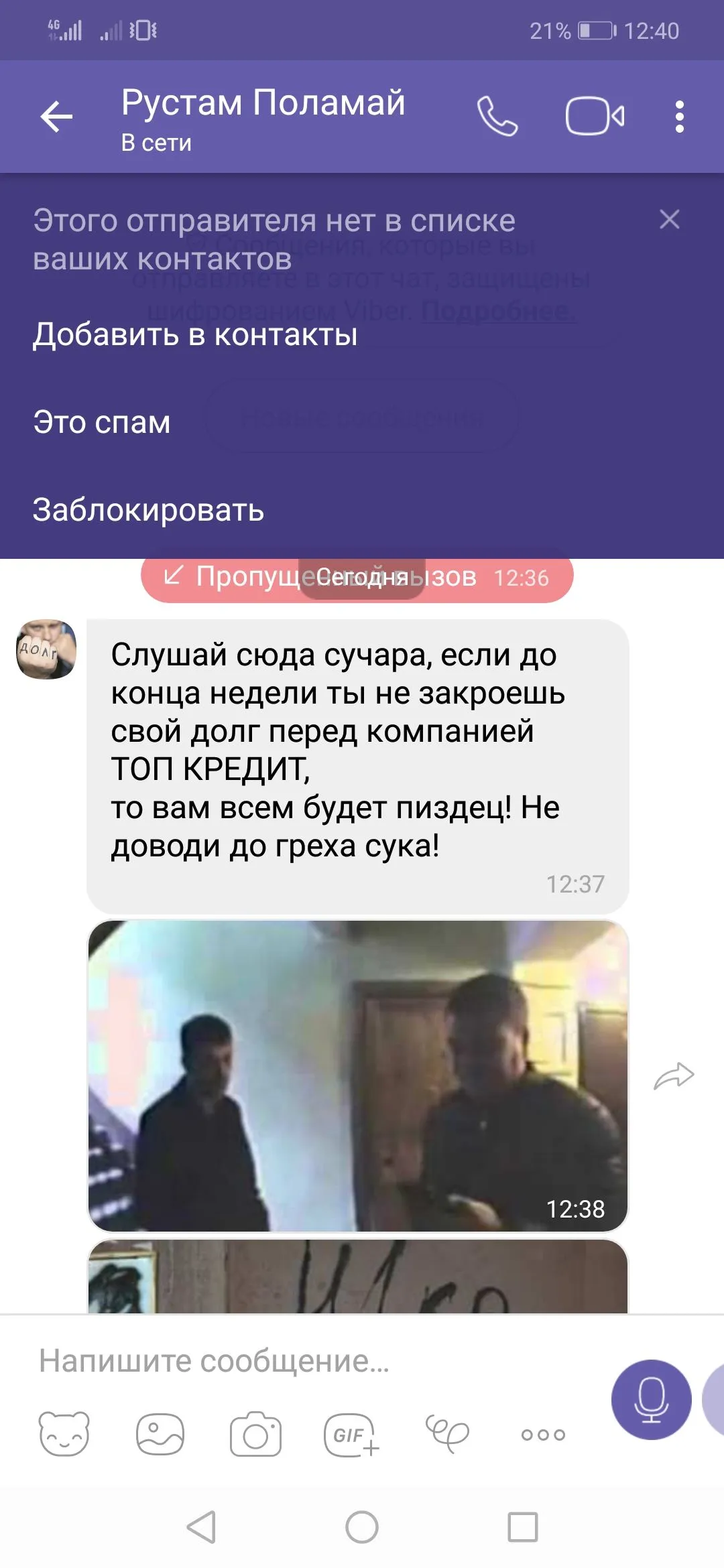Image resolution: width=724 pixels, height=1568 pixels.
Task: Open the overflow menu
Action: click(x=679, y=117)
